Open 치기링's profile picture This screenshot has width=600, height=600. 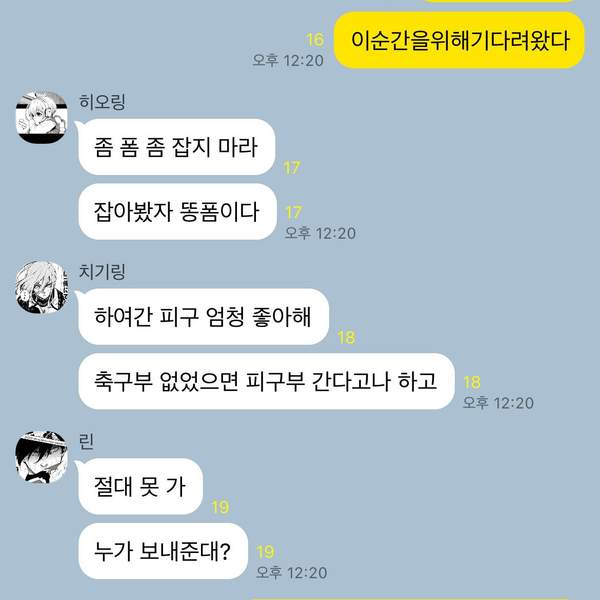41,286
